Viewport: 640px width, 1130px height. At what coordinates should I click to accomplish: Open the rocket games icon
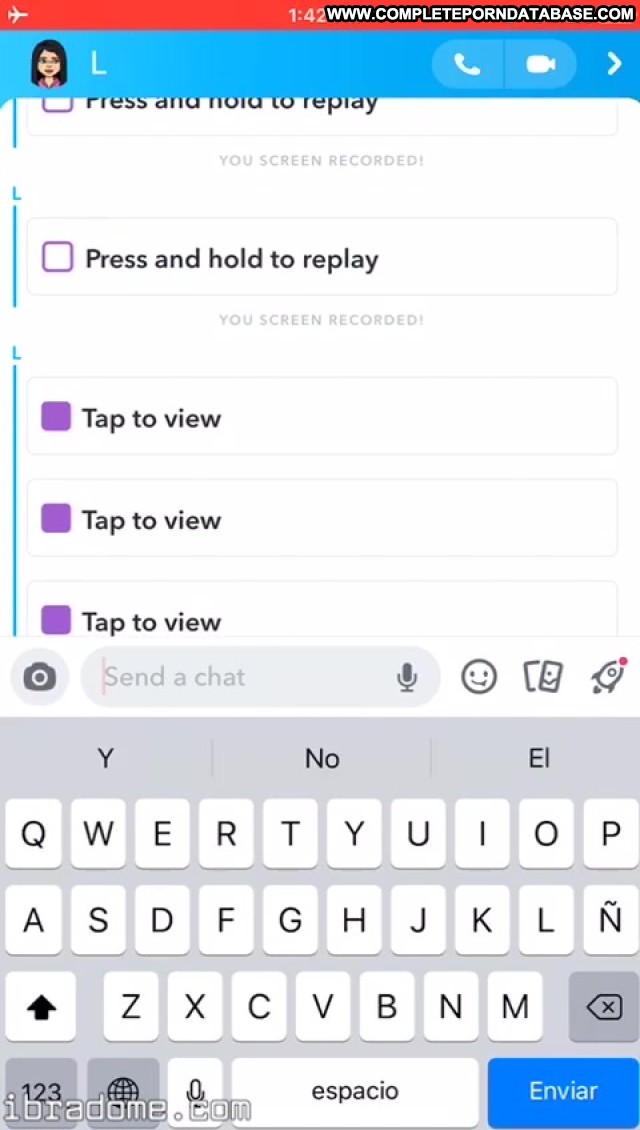pyautogui.click(x=608, y=676)
